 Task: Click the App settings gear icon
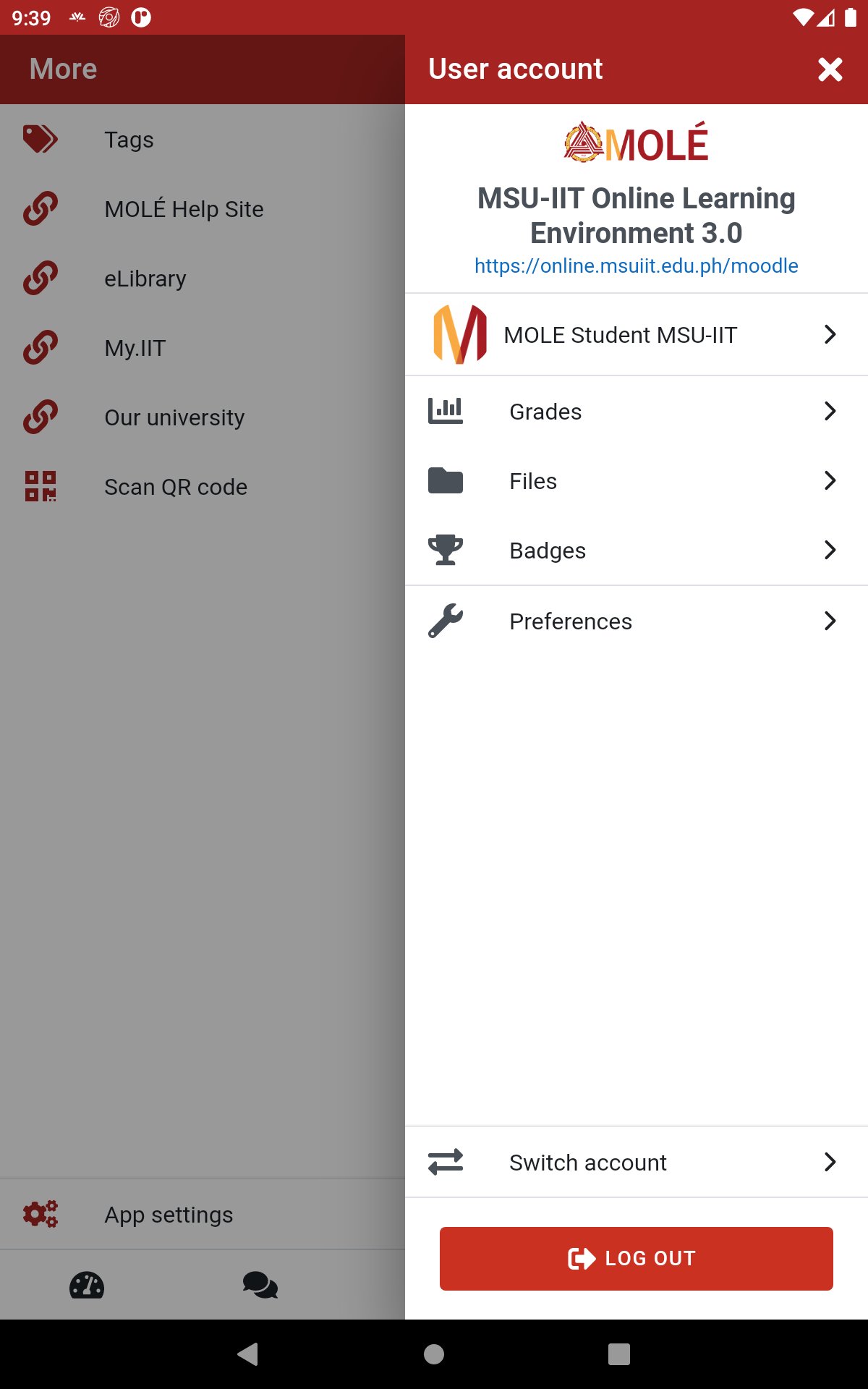click(40, 1214)
